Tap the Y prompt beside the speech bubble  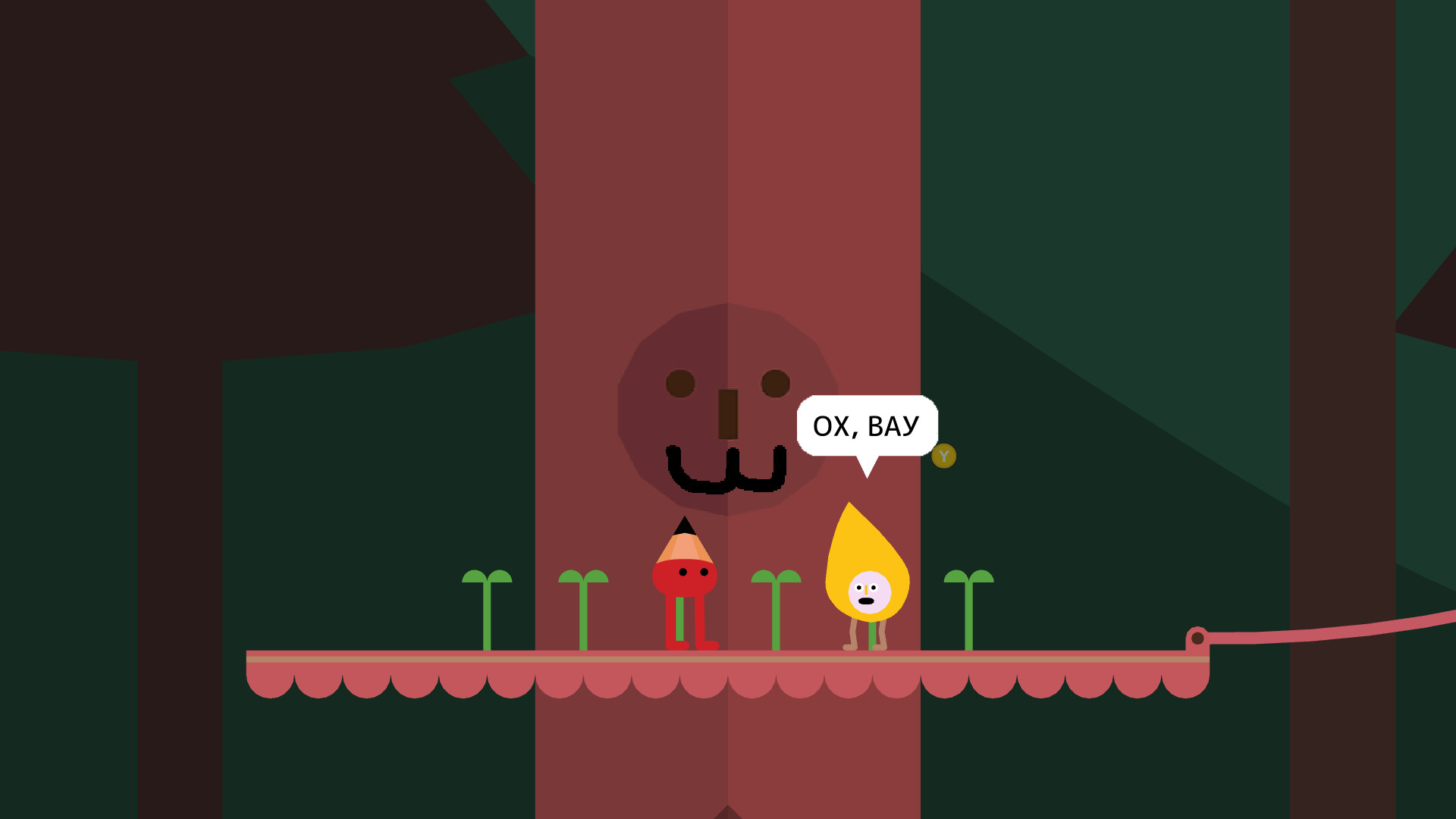click(943, 456)
